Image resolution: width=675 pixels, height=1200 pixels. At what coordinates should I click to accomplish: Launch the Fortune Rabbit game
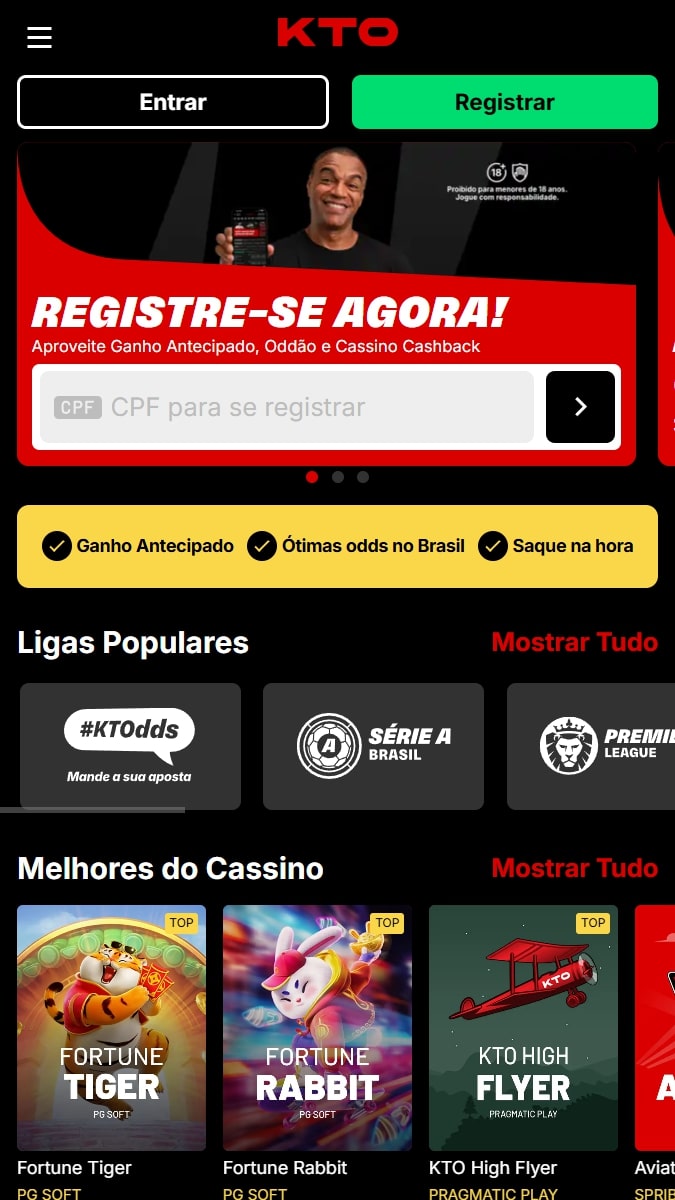coord(317,1028)
